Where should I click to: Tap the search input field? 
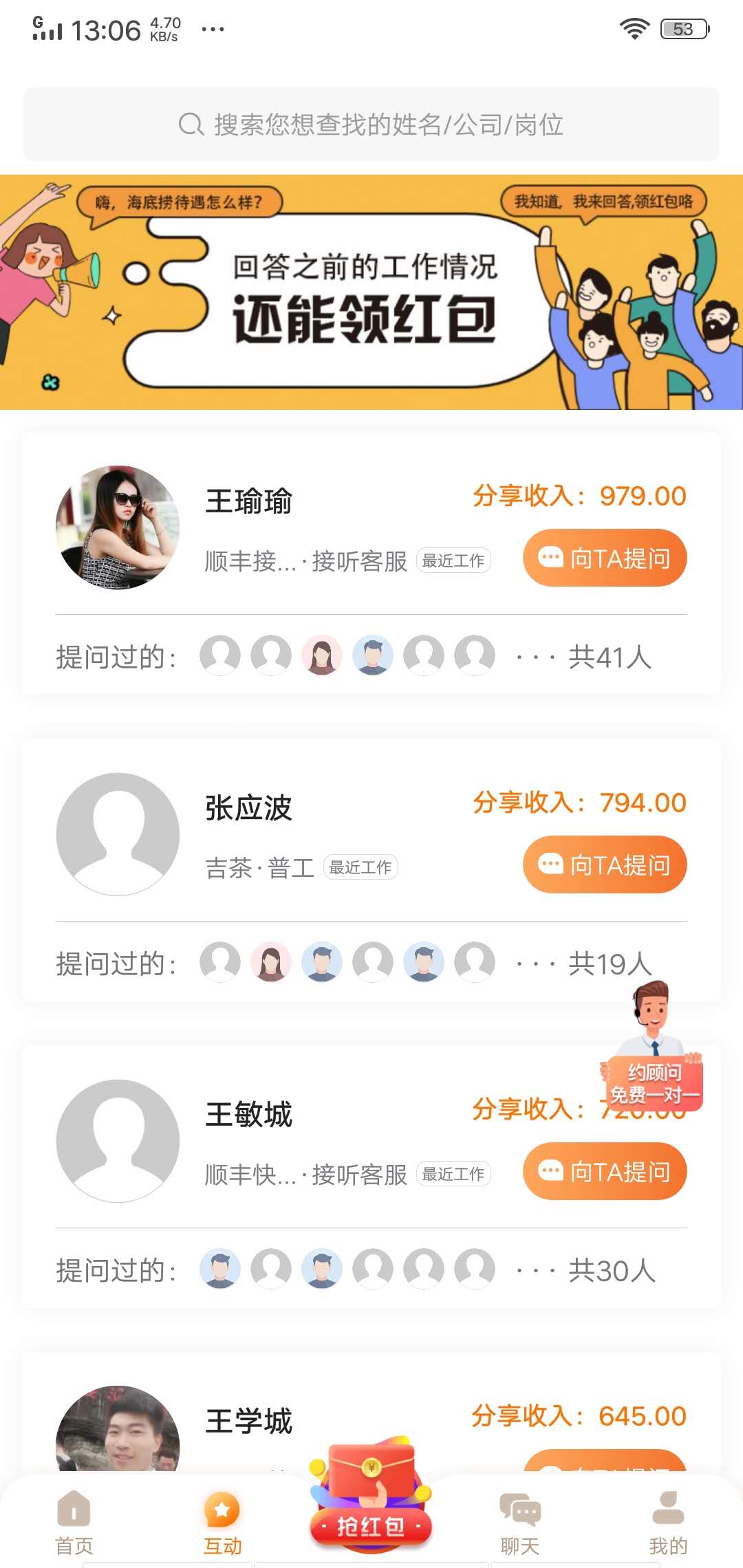click(x=371, y=124)
